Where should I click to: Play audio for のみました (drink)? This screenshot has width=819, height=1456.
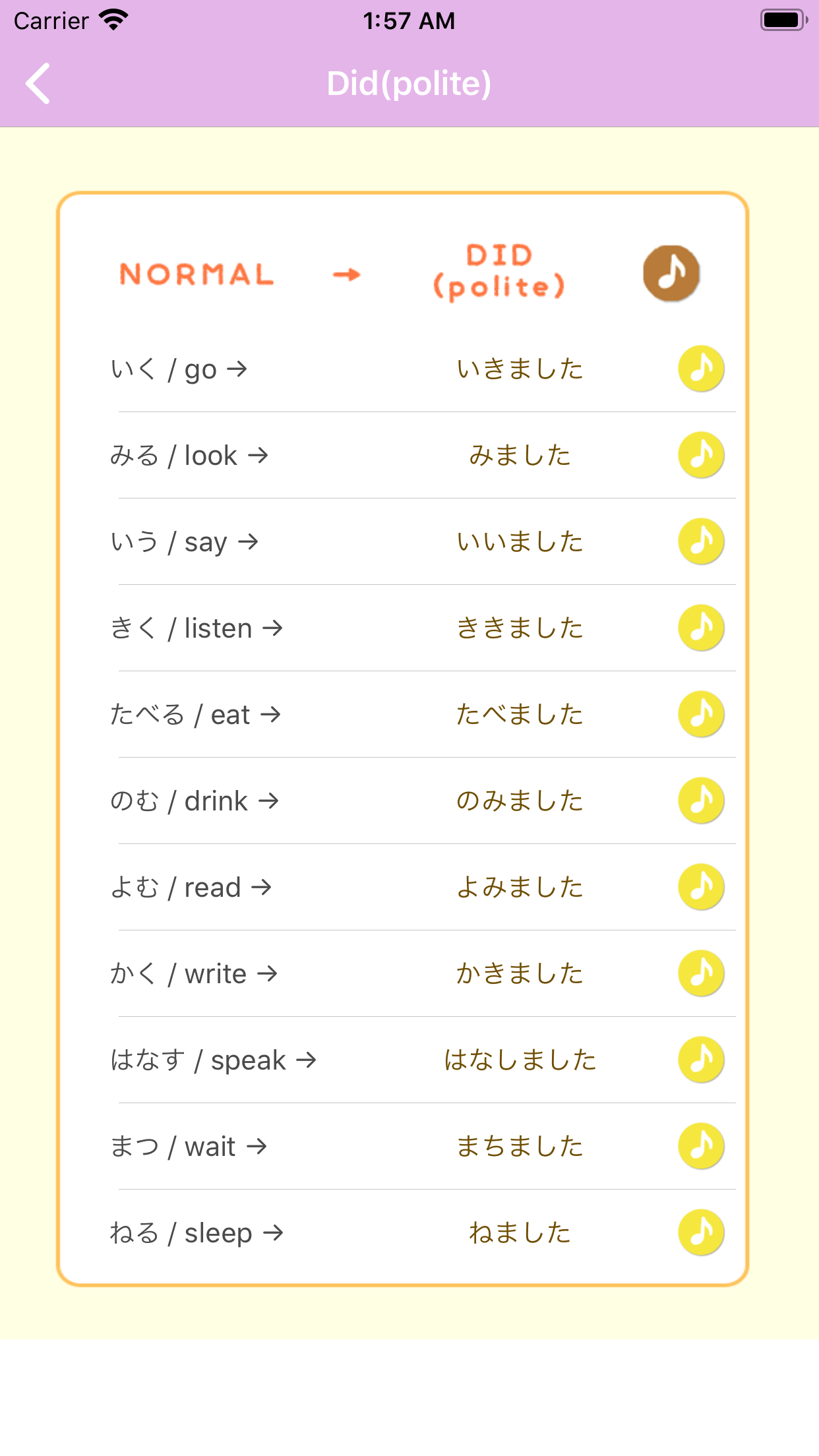click(701, 801)
